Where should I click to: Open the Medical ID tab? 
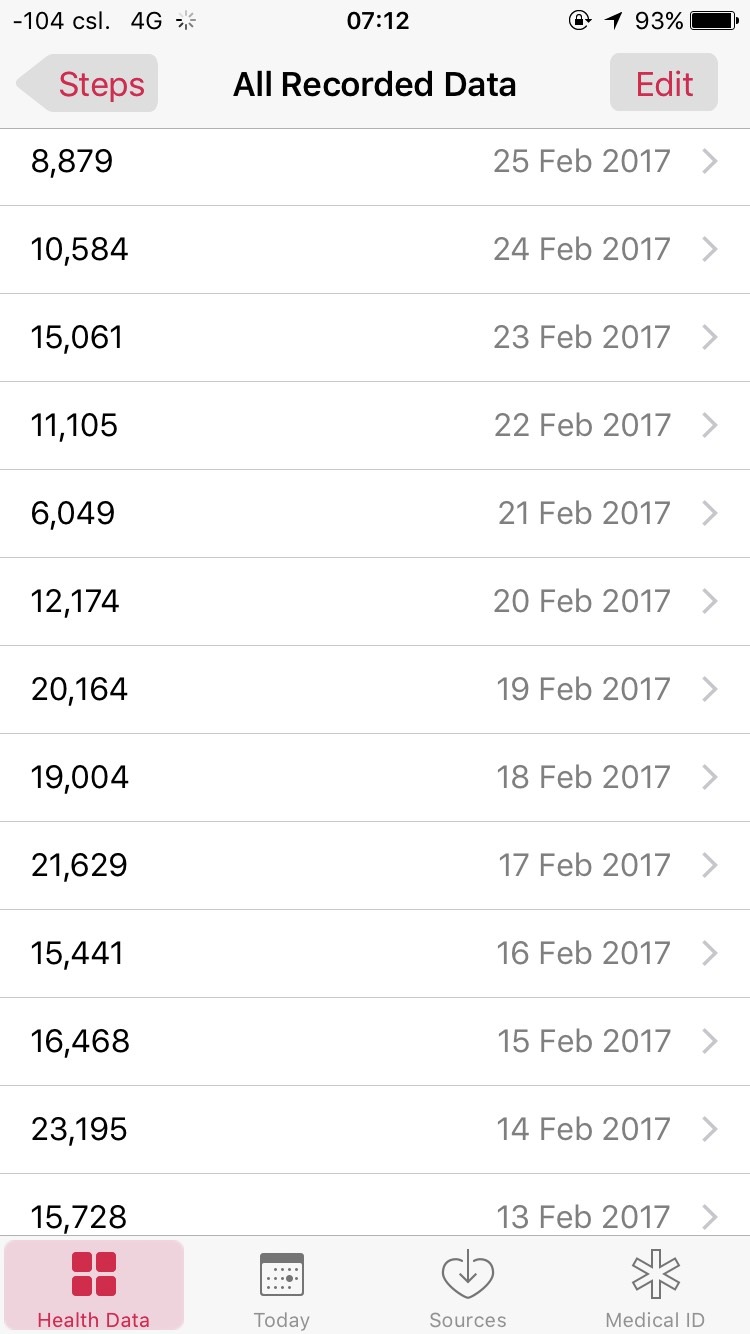[x=655, y=1288]
